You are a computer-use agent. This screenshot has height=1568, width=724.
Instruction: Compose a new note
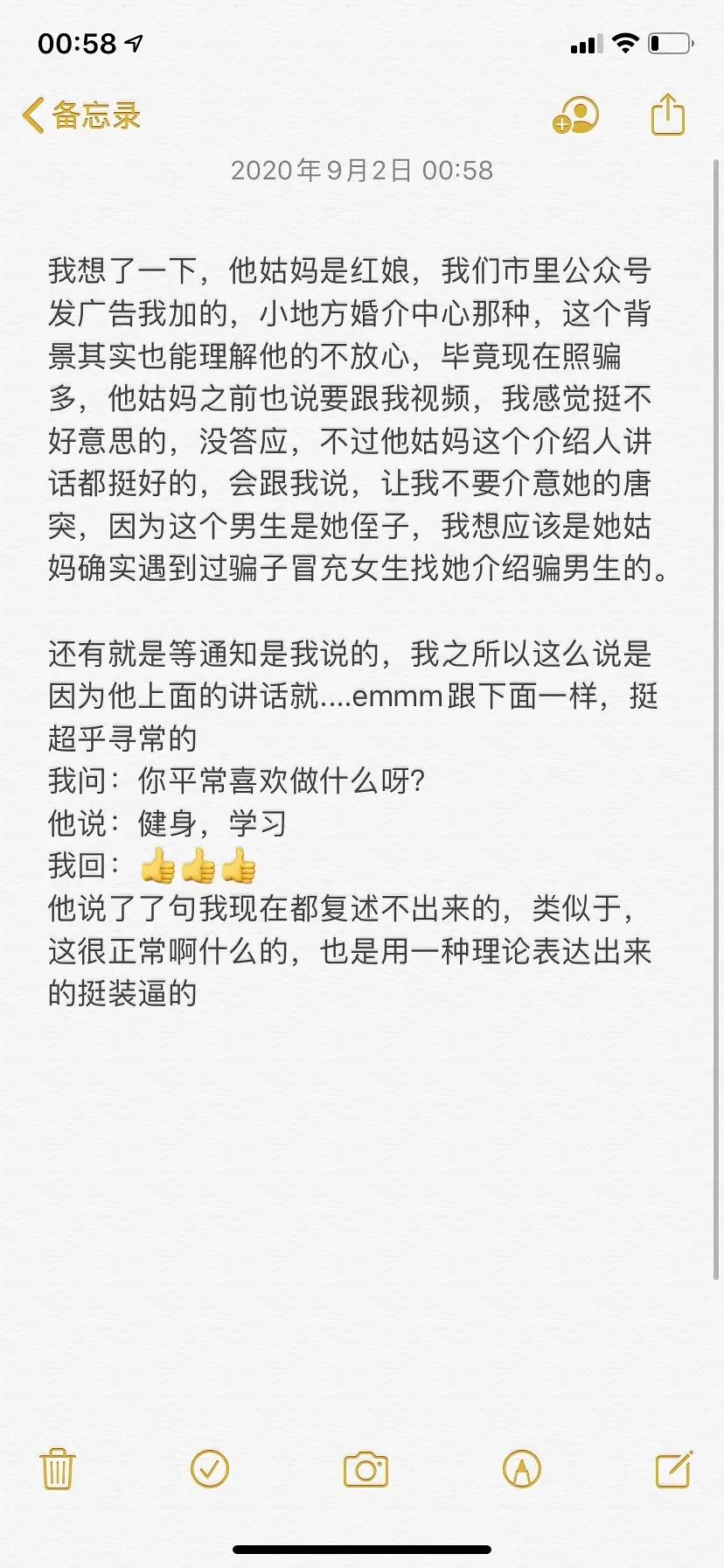pos(673,1468)
